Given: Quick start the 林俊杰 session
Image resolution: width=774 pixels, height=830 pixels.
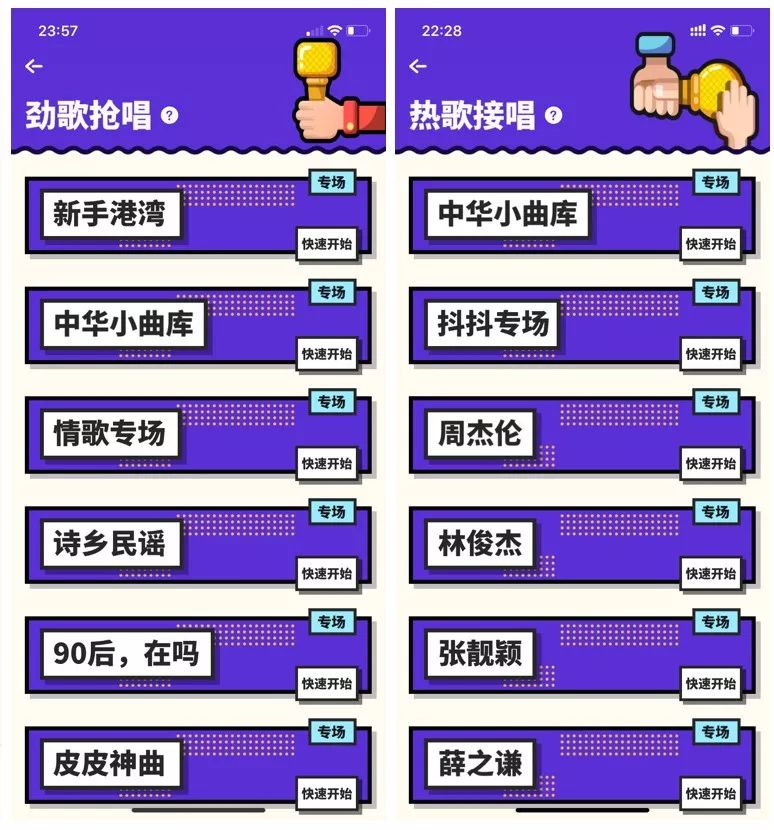Looking at the screenshot, I should [711, 573].
